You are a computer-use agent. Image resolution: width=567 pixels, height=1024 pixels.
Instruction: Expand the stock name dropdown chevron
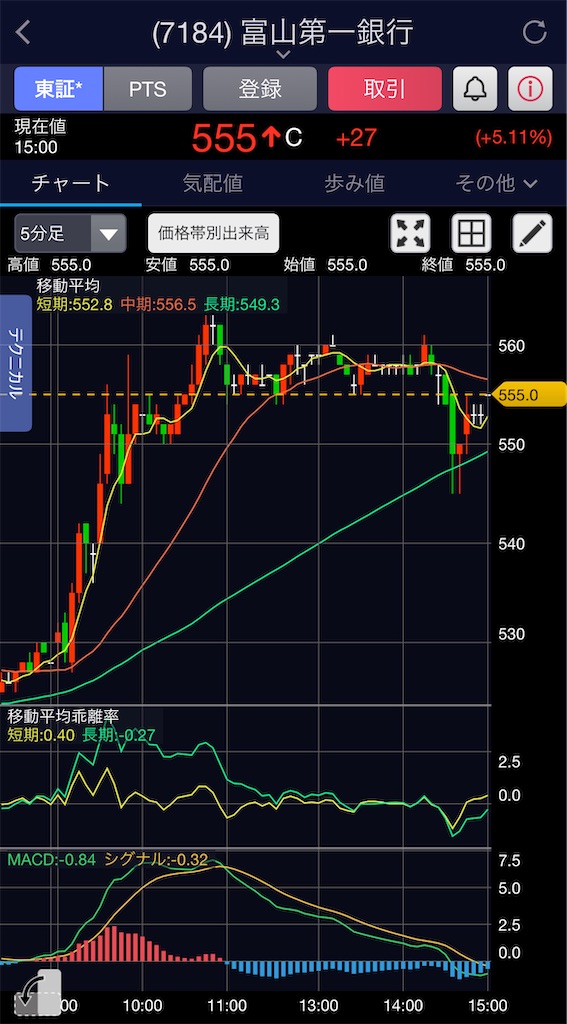pos(283,55)
